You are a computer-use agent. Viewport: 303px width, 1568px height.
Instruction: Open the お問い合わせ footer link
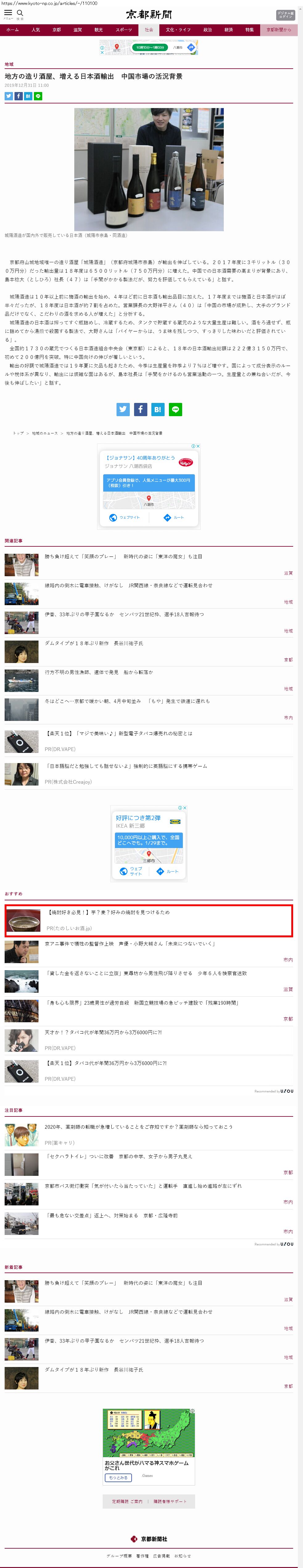(182, 1556)
